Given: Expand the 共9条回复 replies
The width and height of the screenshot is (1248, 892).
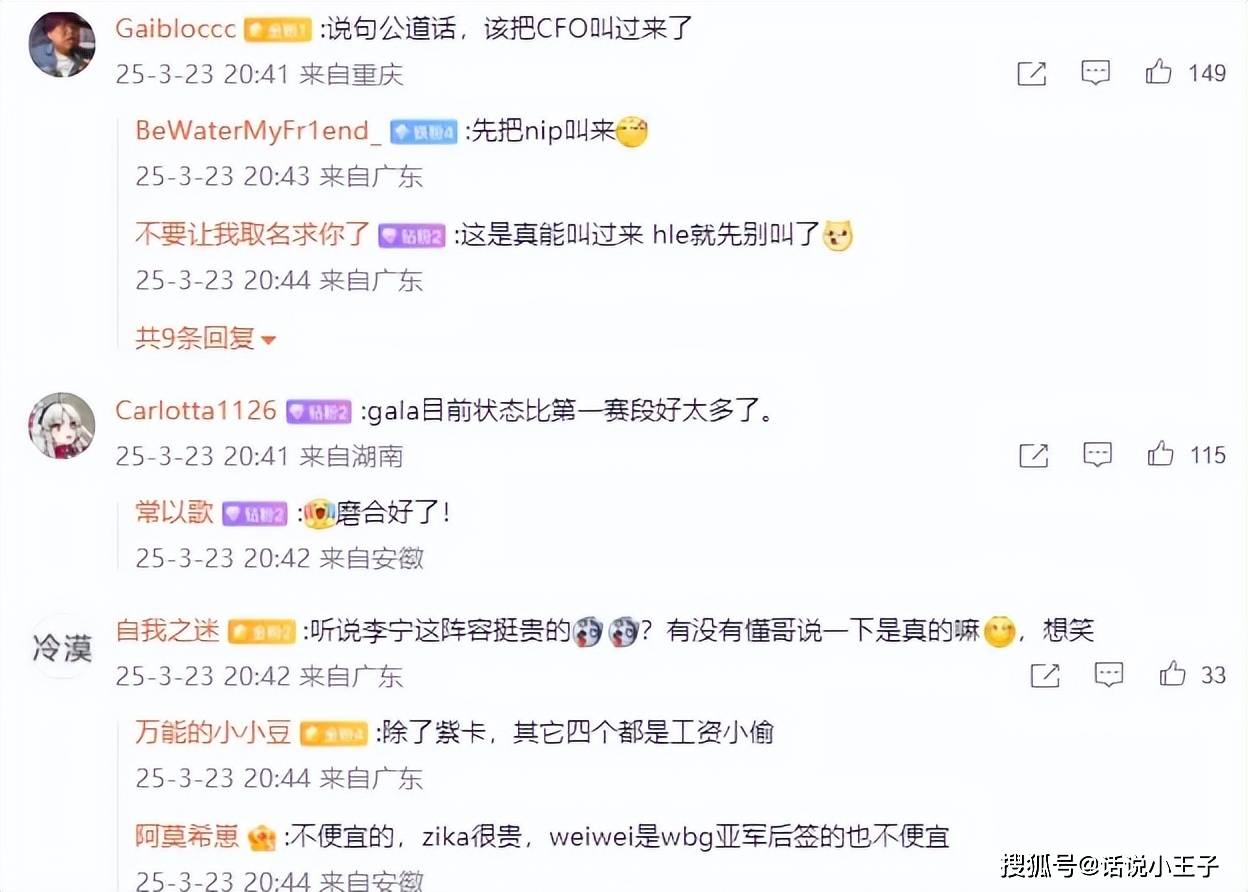Looking at the screenshot, I should (205, 339).
